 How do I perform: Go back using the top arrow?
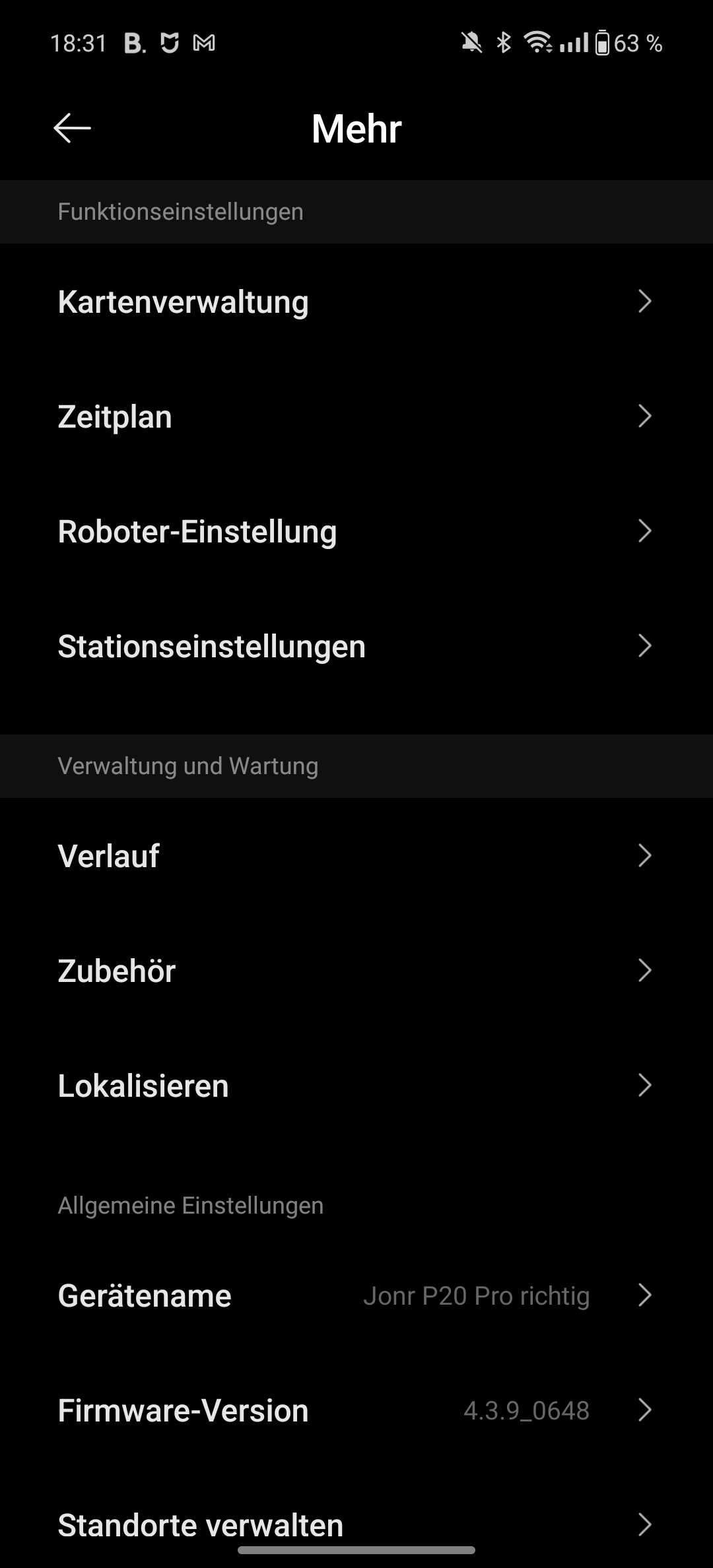pyautogui.click(x=72, y=128)
